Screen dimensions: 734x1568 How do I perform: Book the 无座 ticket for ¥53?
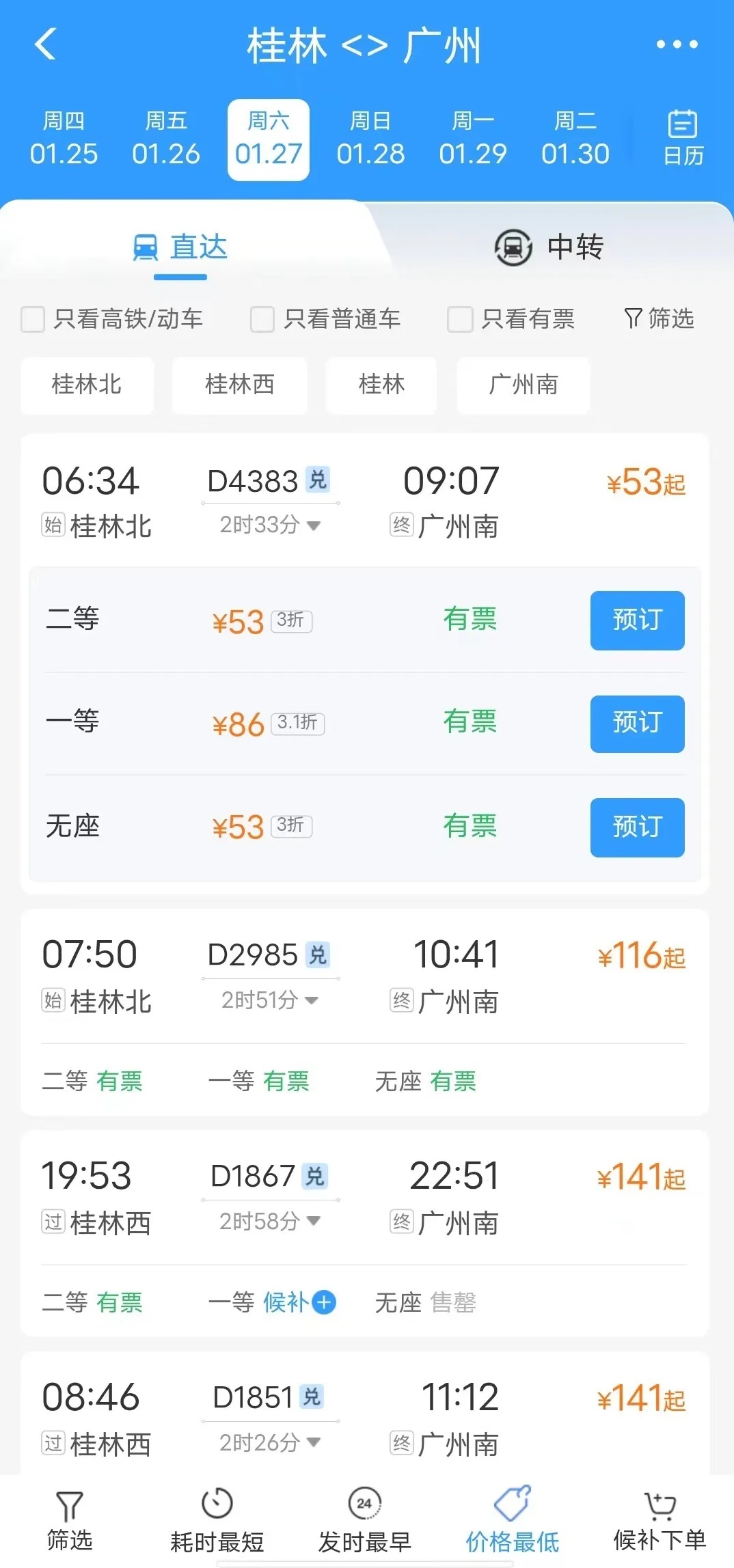(x=637, y=827)
